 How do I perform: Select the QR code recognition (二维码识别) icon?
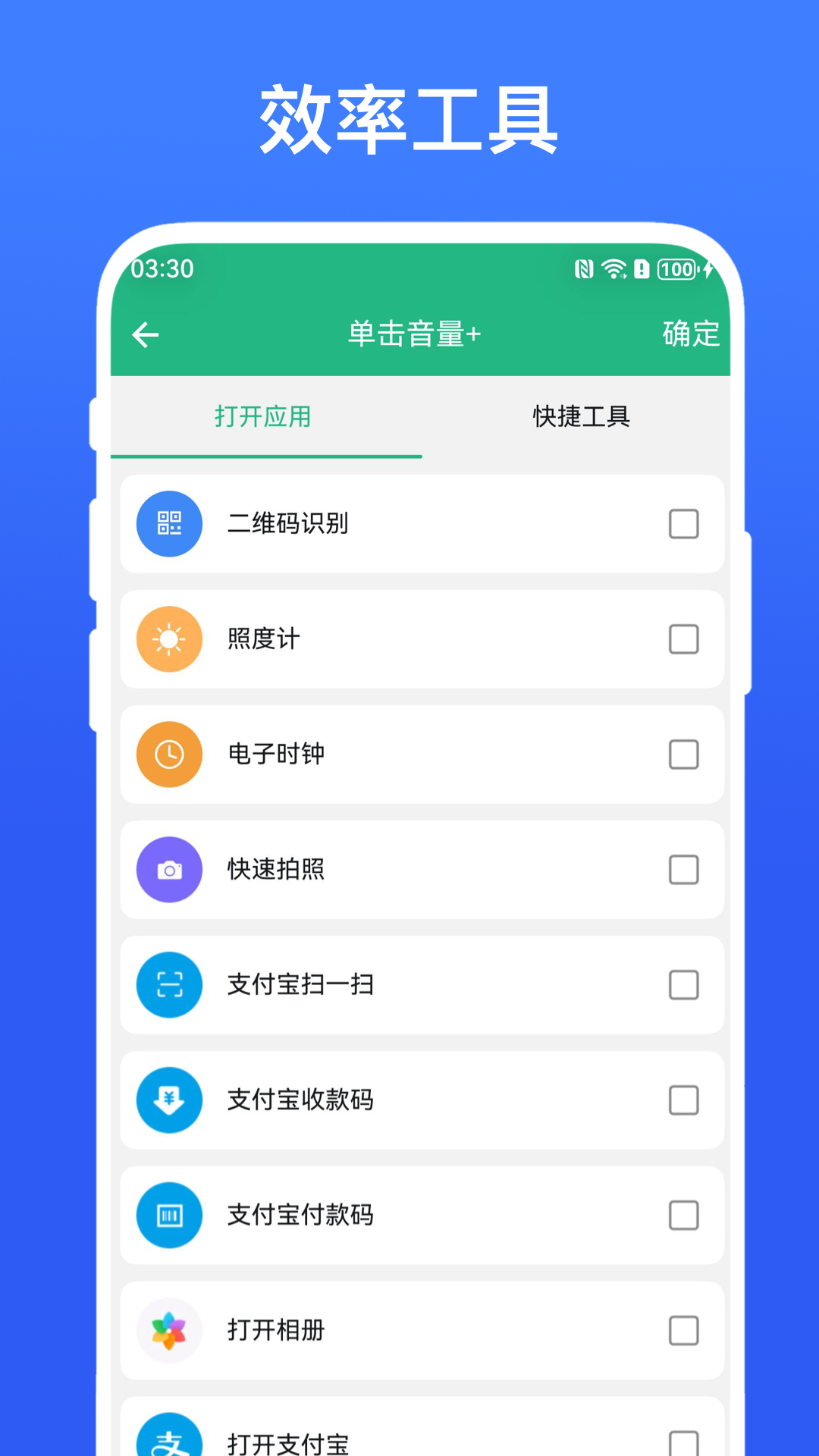click(x=169, y=524)
